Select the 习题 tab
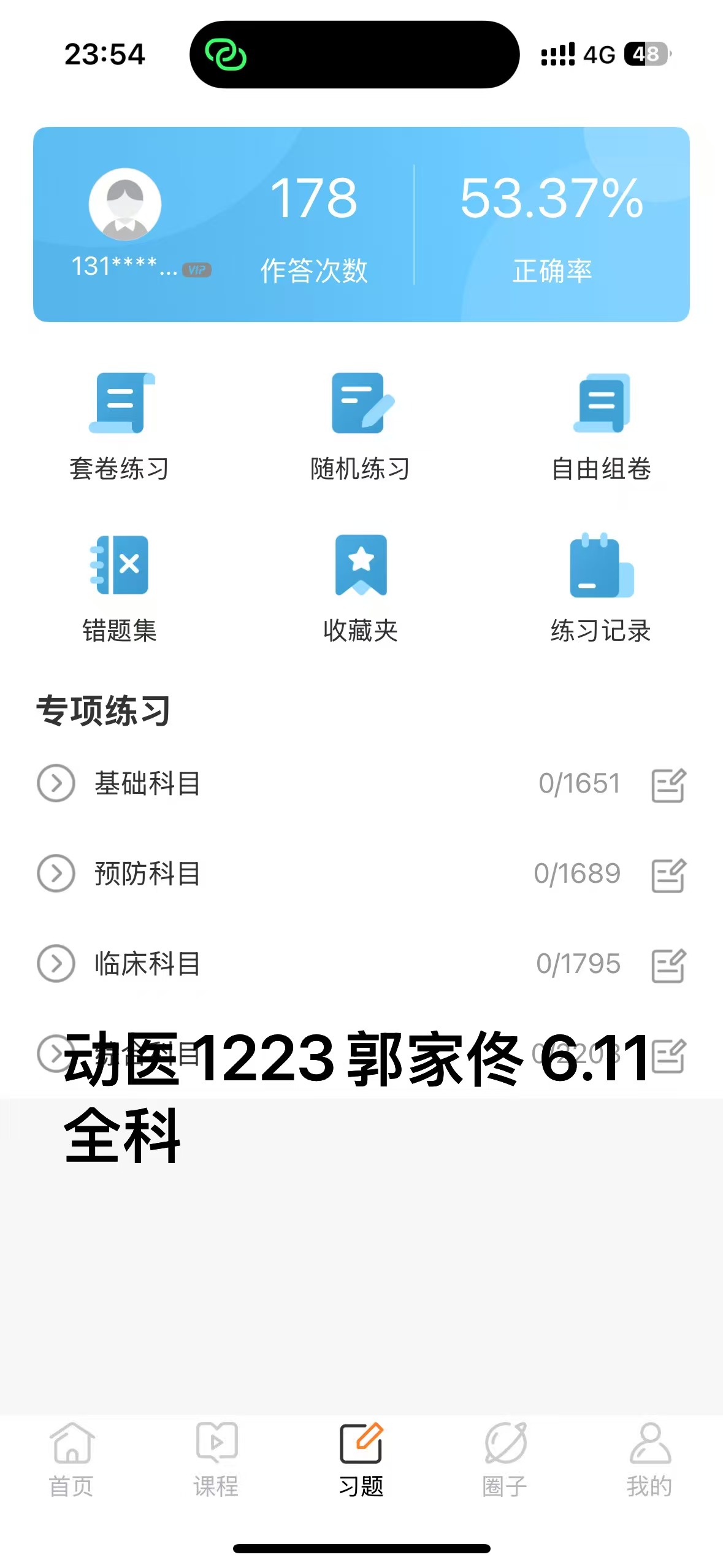 coord(361,1459)
